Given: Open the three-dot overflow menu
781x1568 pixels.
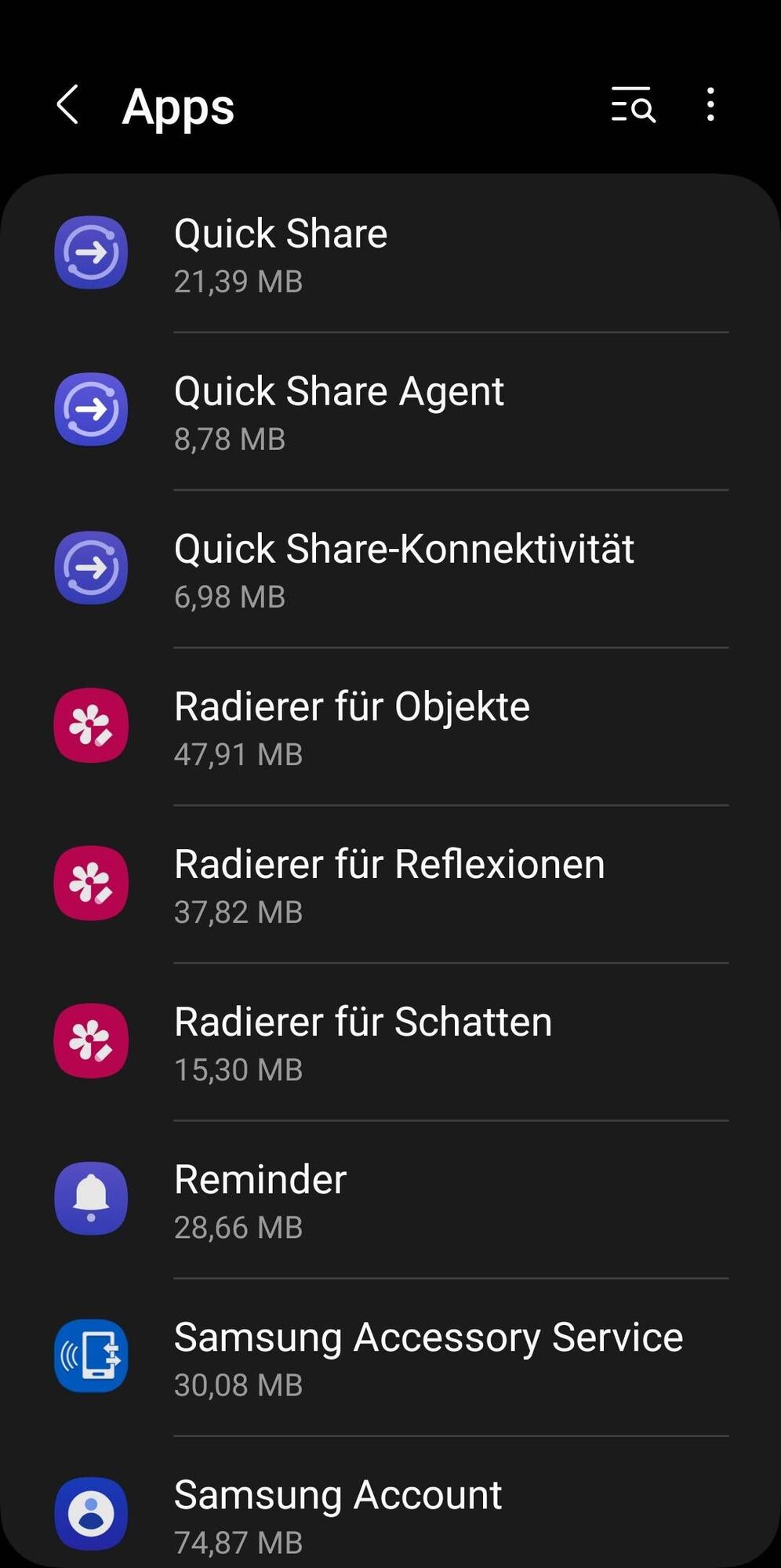Looking at the screenshot, I should coord(710,105).
